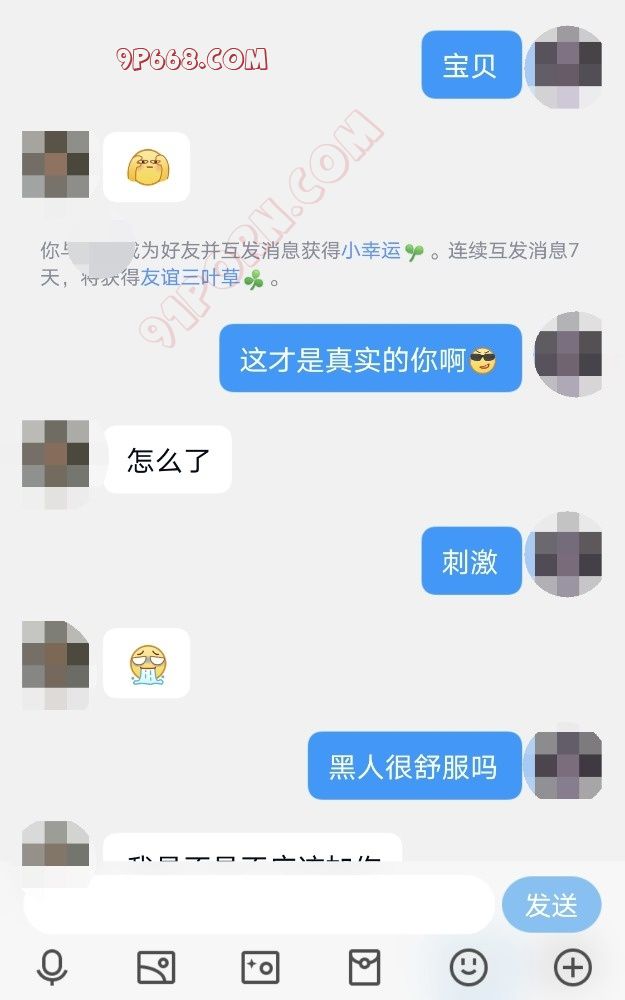Image resolution: width=625 pixels, height=1000 pixels.
Task: Open the emoji smiley panel
Action: pyautogui.click(x=468, y=967)
